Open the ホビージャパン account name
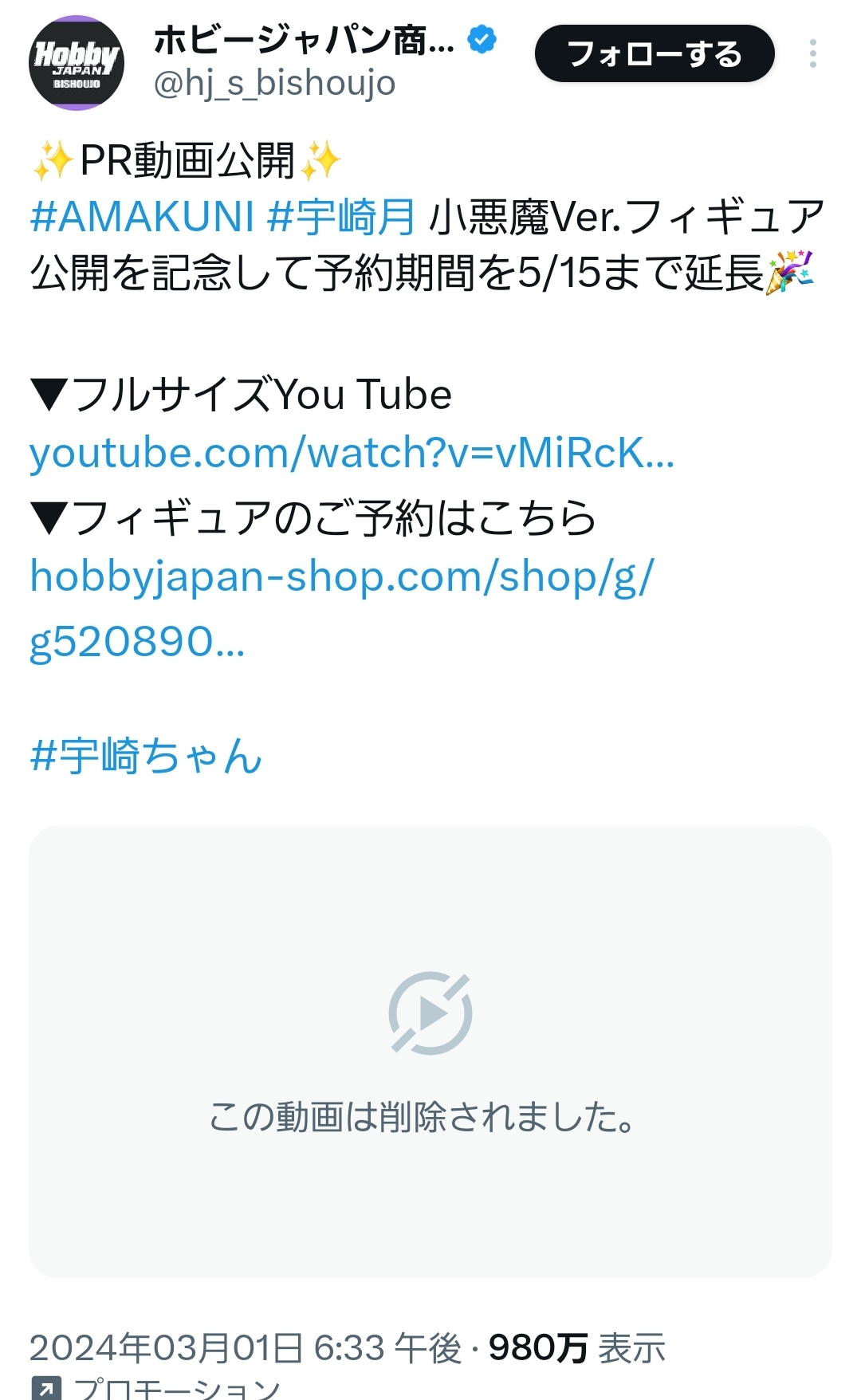The image size is (861, 1400). point(304,40)
